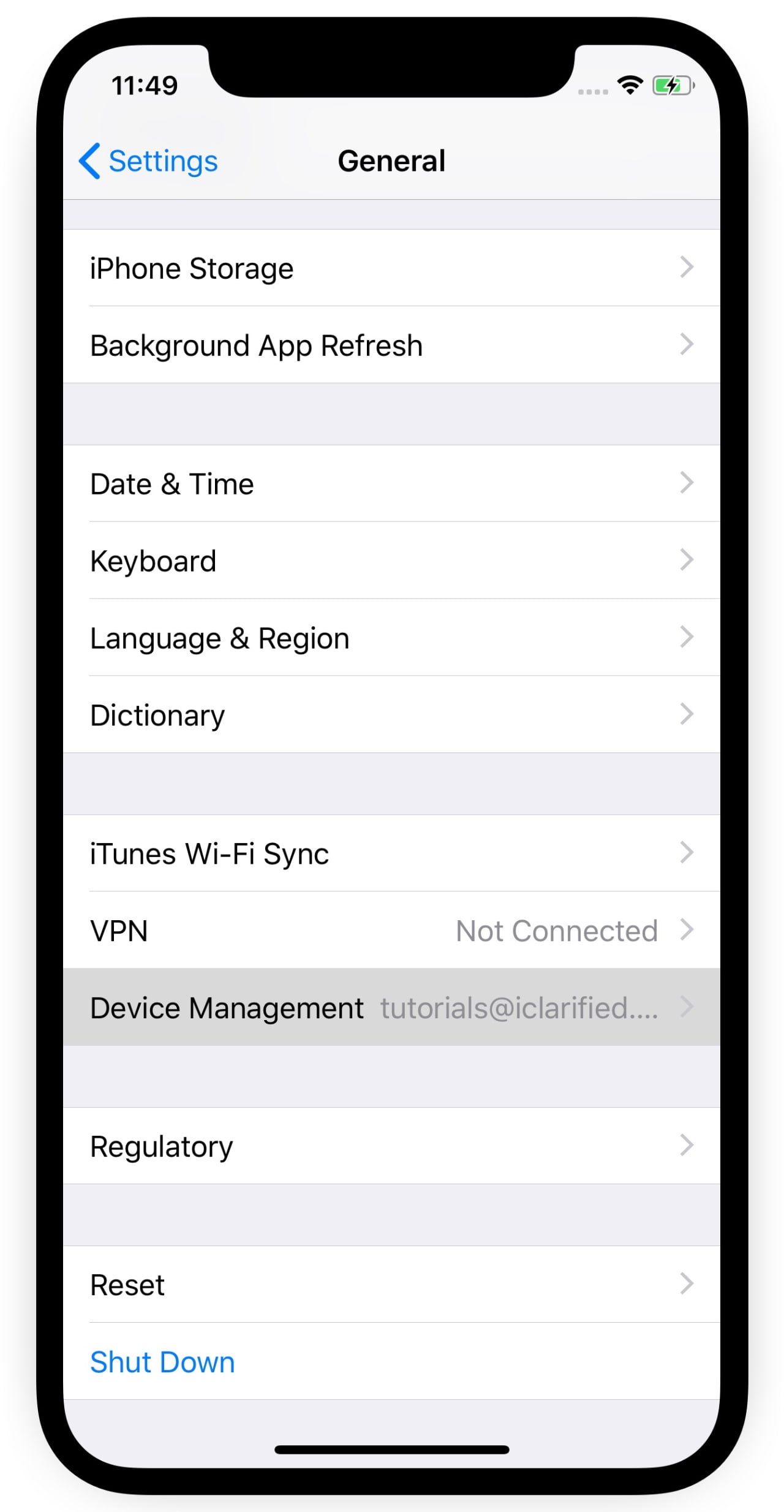
Task: Tap the 11:49 clock in status bar
Action: [145, 86]
